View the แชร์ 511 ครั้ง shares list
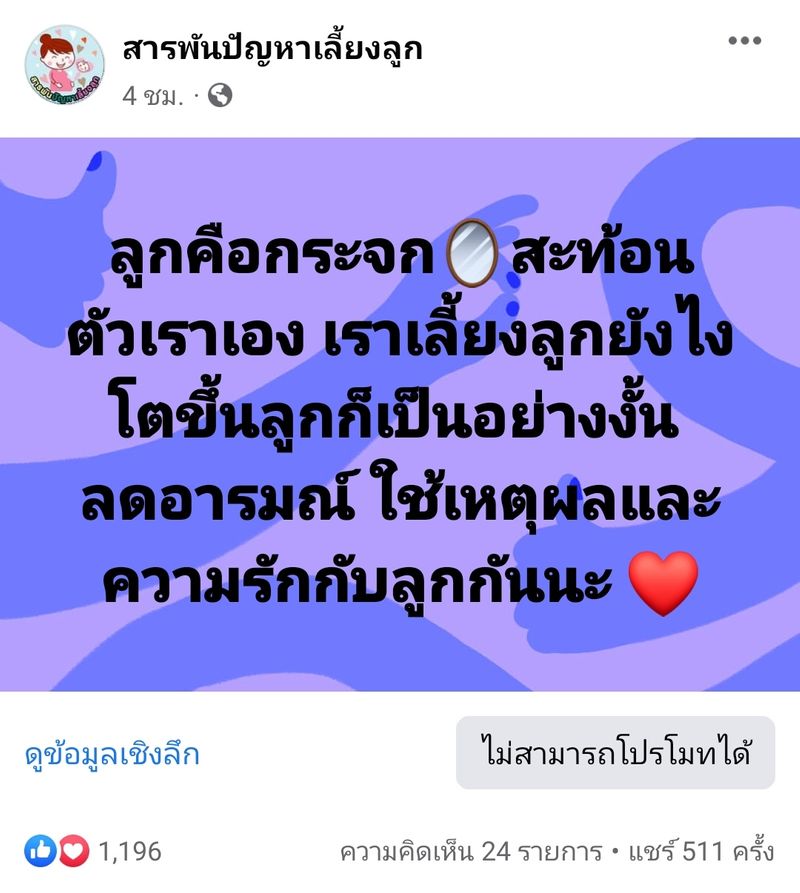800x893 pixels. (701, 852)
